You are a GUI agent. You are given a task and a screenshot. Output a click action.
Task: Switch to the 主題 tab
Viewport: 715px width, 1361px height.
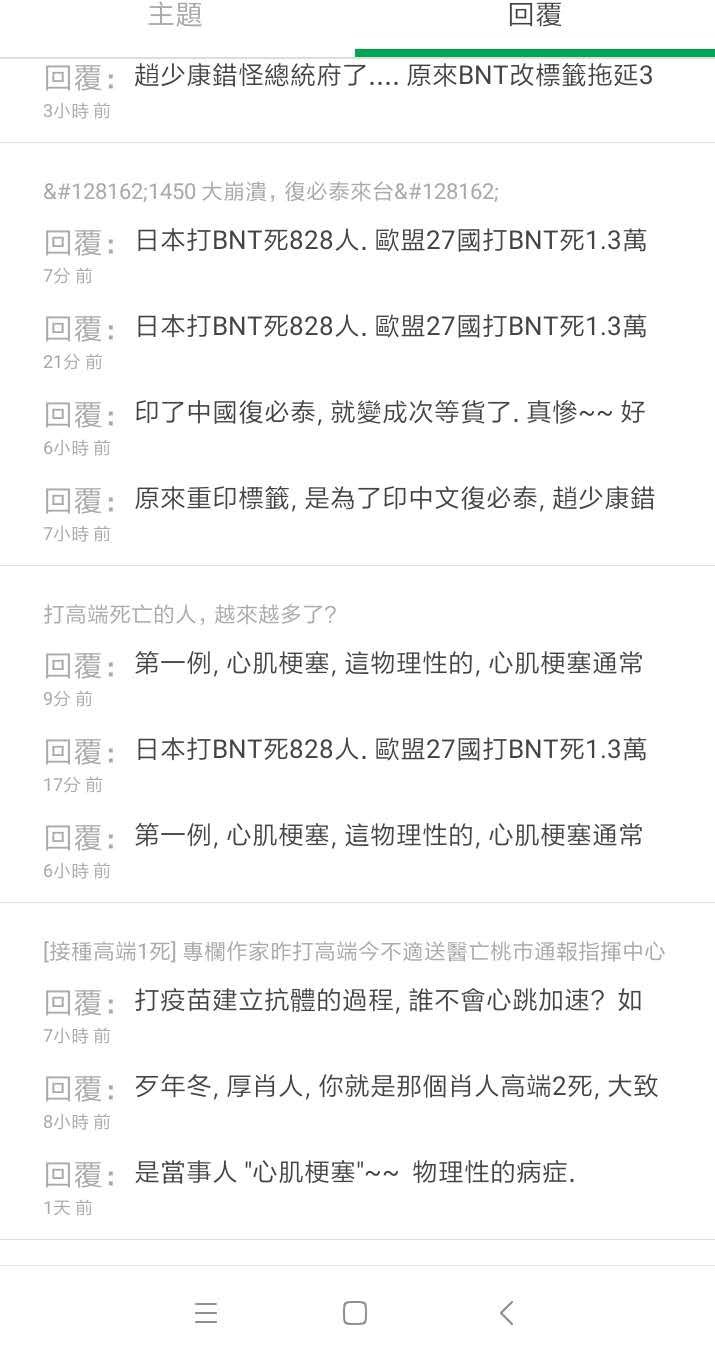(x=176, y=16)
